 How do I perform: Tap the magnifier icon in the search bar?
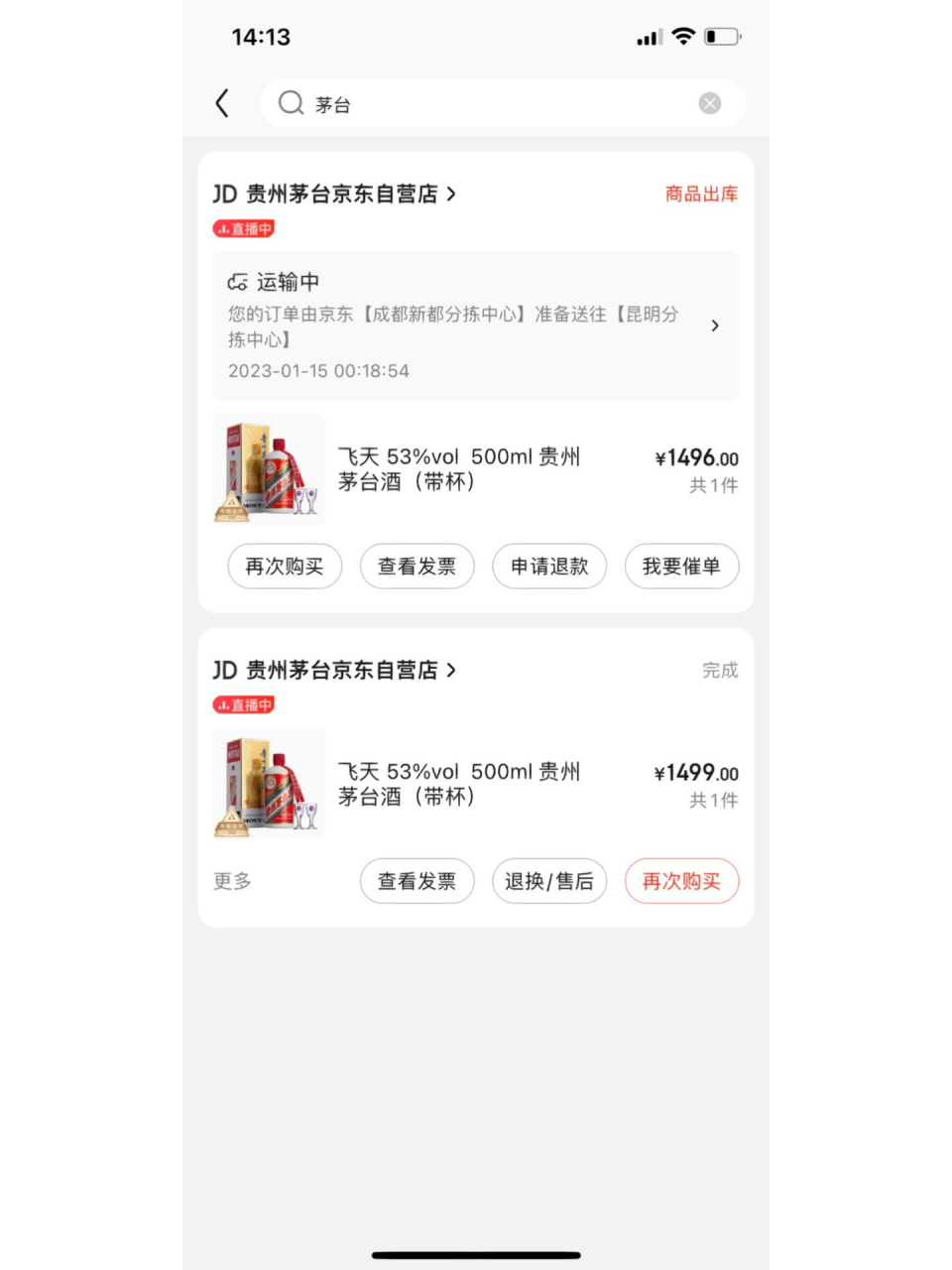pos(290,103)
